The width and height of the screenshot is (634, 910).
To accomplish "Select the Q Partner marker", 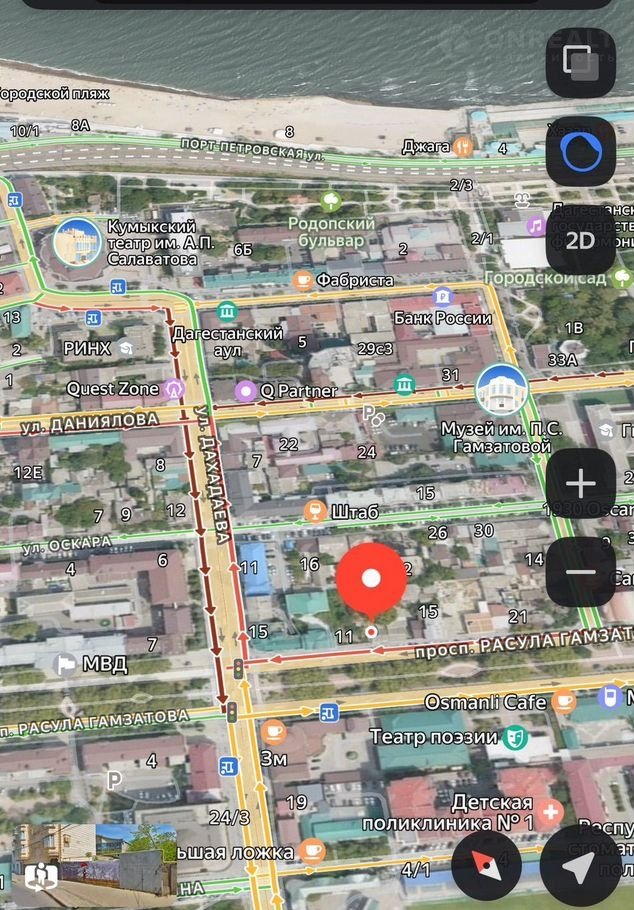I will pos(245,391).
